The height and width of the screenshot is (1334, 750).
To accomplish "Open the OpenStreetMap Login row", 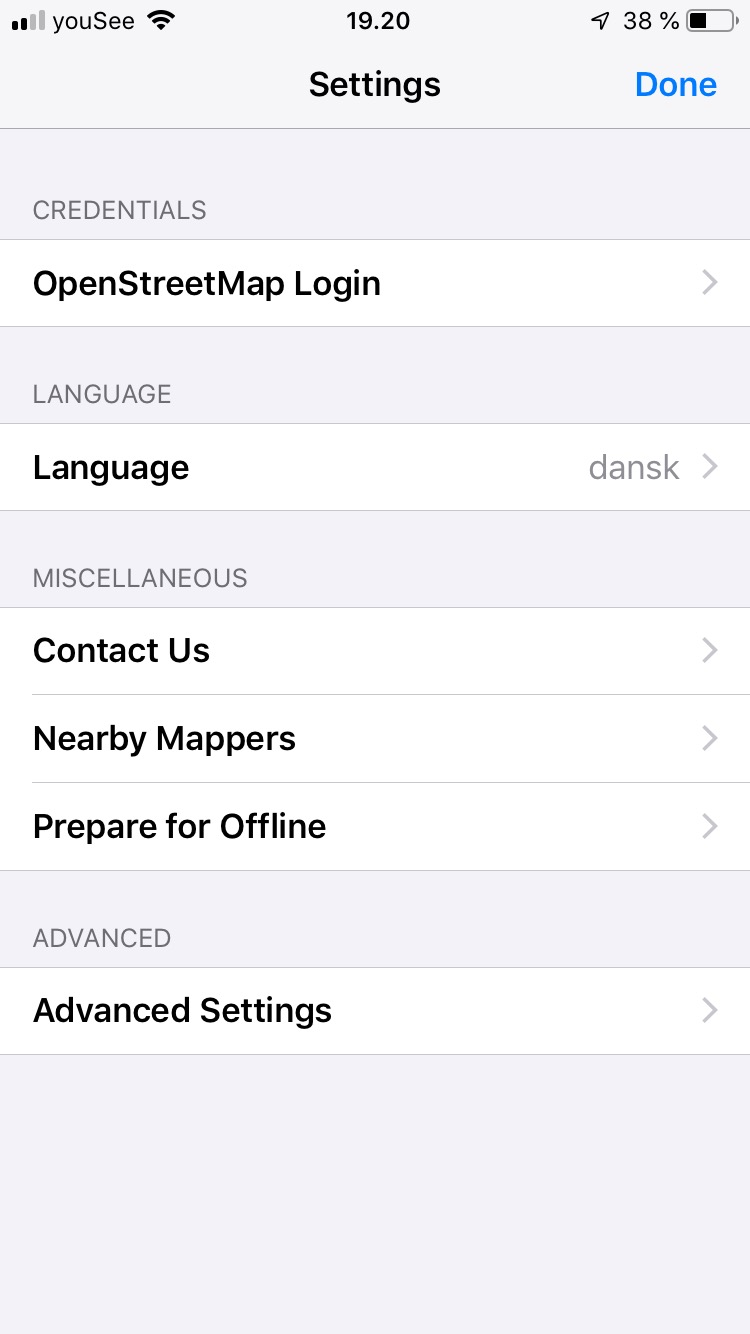I will click(x=375, y=283).
